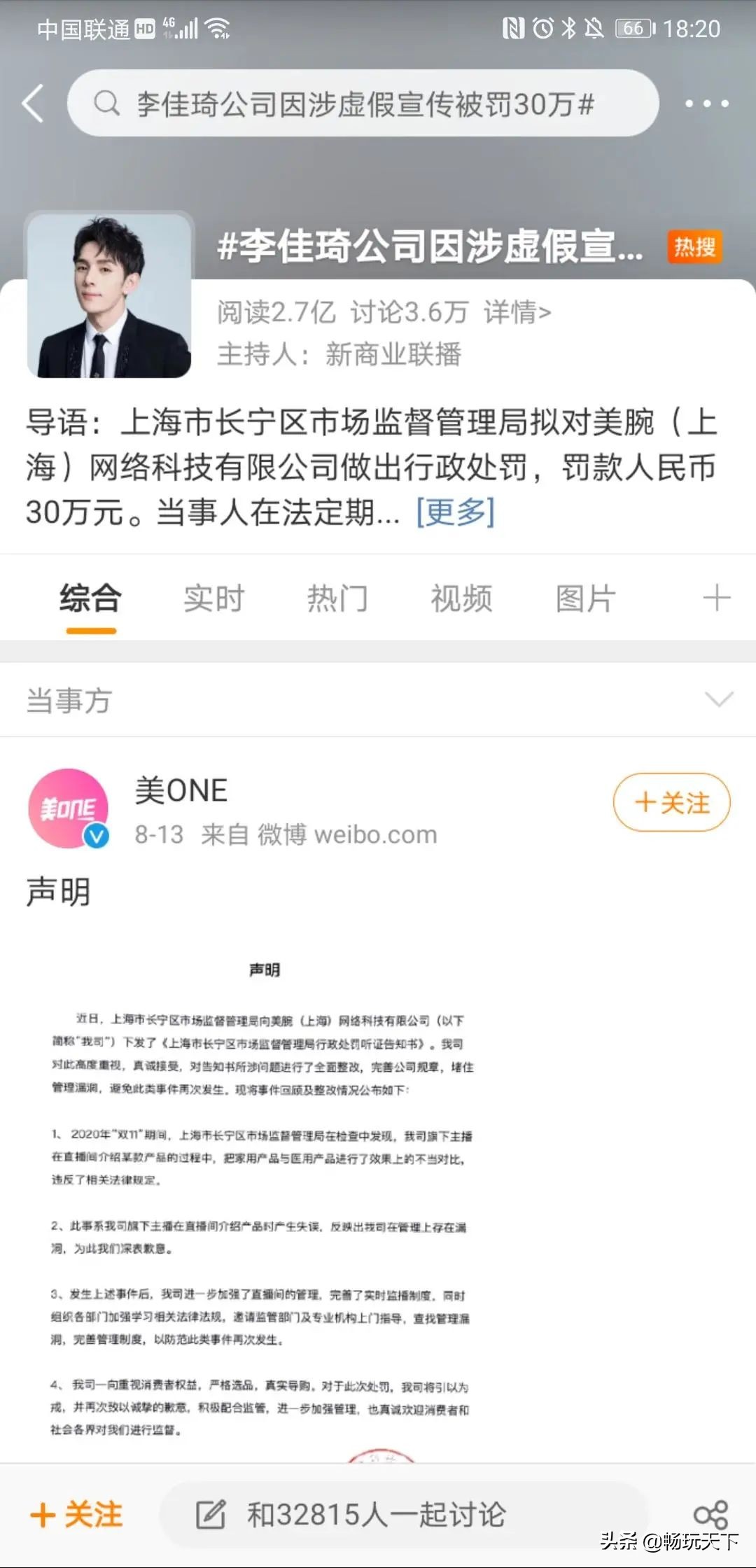The image size is (756, 1568).
Task: Open the plus icon to add tabs
Action: 715,598
